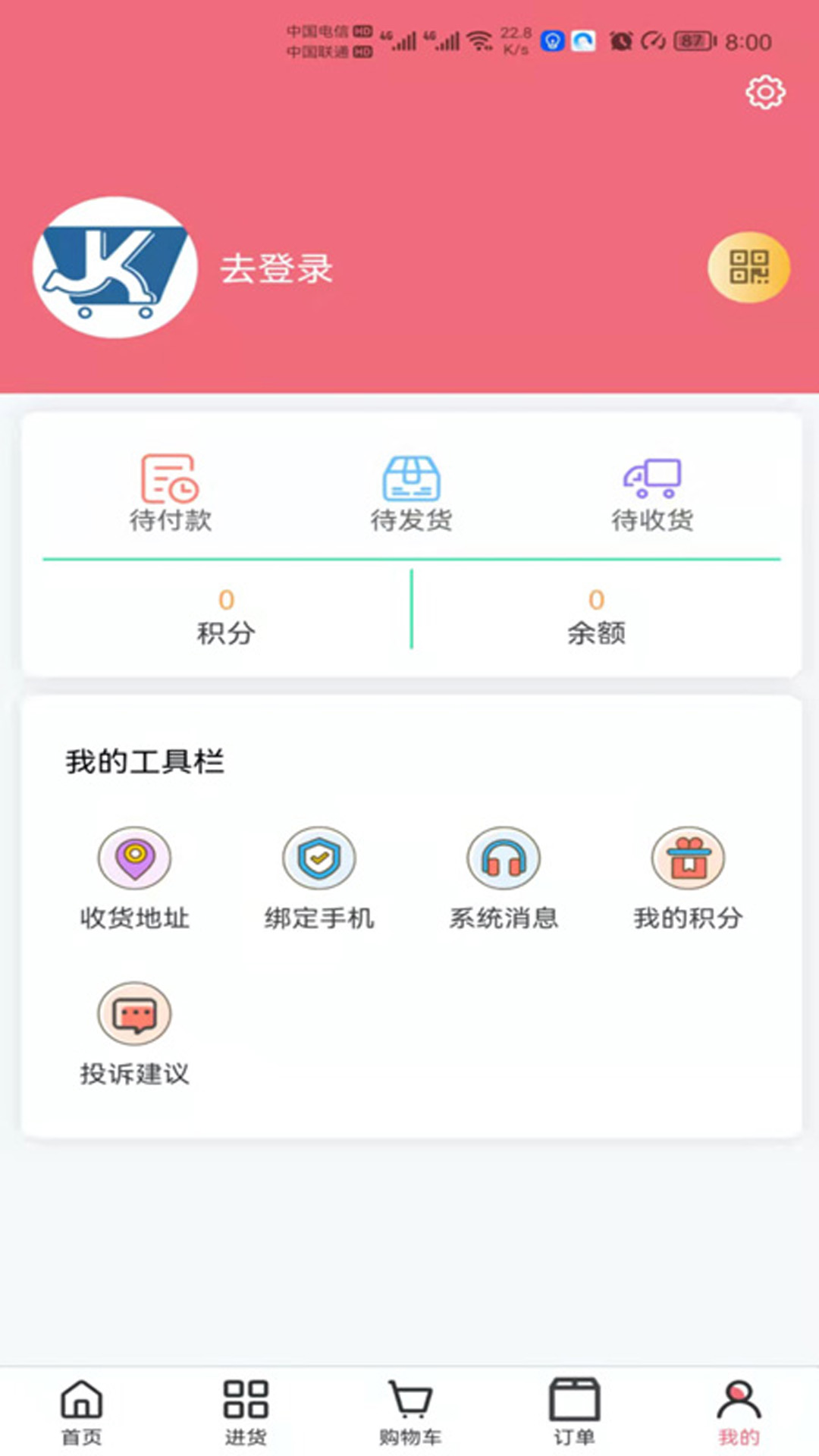The width and height of the screenshot is (819, 1456).
Task: View 待收货 orders awaiting receipt
Action: click(x=652, y=493)
